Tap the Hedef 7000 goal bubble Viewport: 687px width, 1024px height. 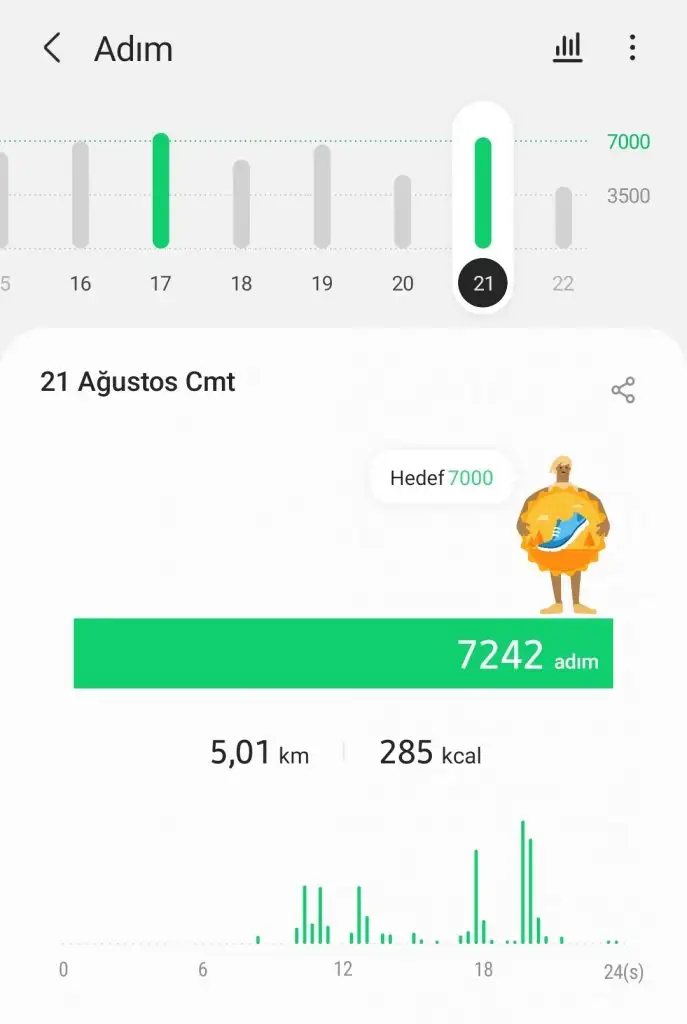442,478
